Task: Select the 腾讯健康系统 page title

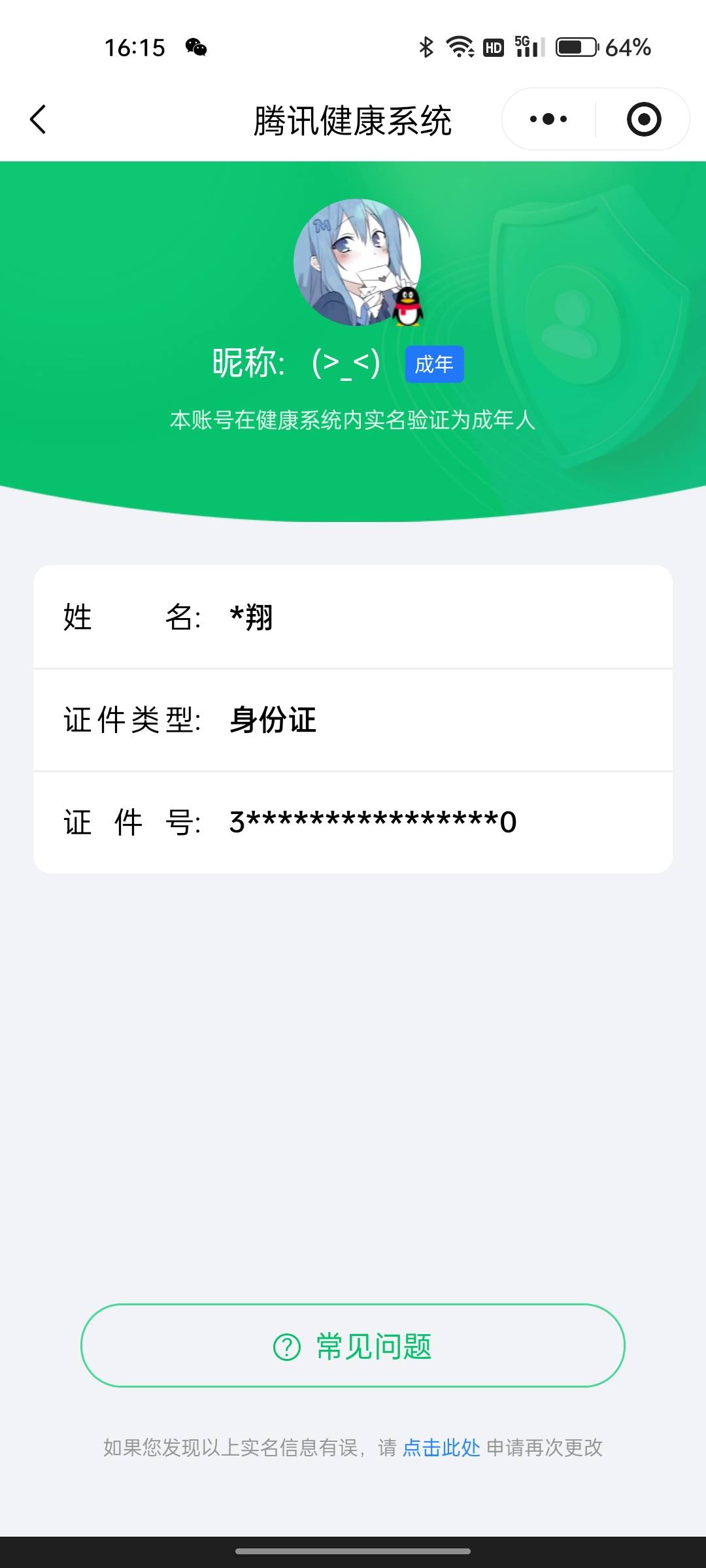Action: click(353, 121)
